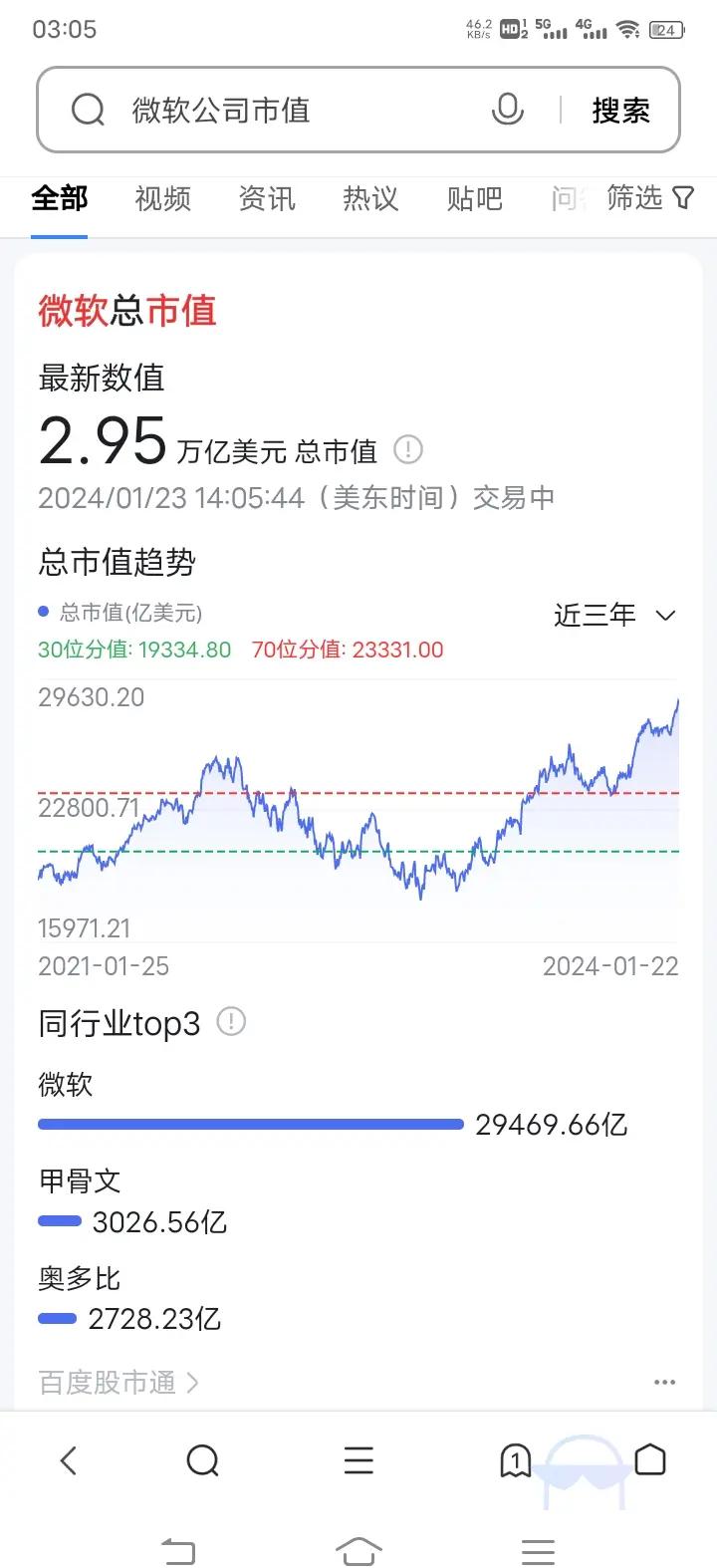Switch to the 视频 tab
The width and height of the screenshot is (717, 1568).
(161, 199)
